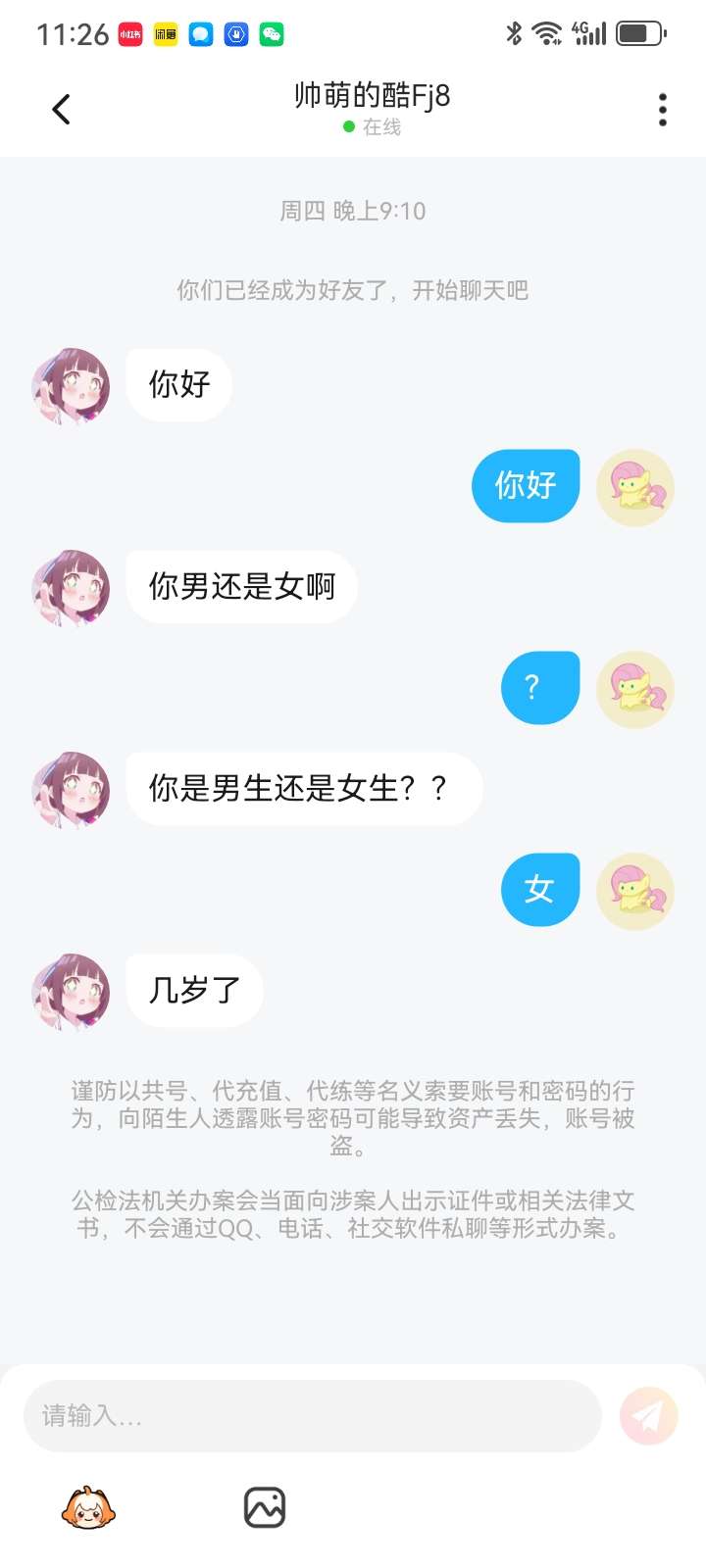The height and width of the screenshot is (1568, 706).
Task: Open the emoji sticker picker
Action: pos(88,1507)
